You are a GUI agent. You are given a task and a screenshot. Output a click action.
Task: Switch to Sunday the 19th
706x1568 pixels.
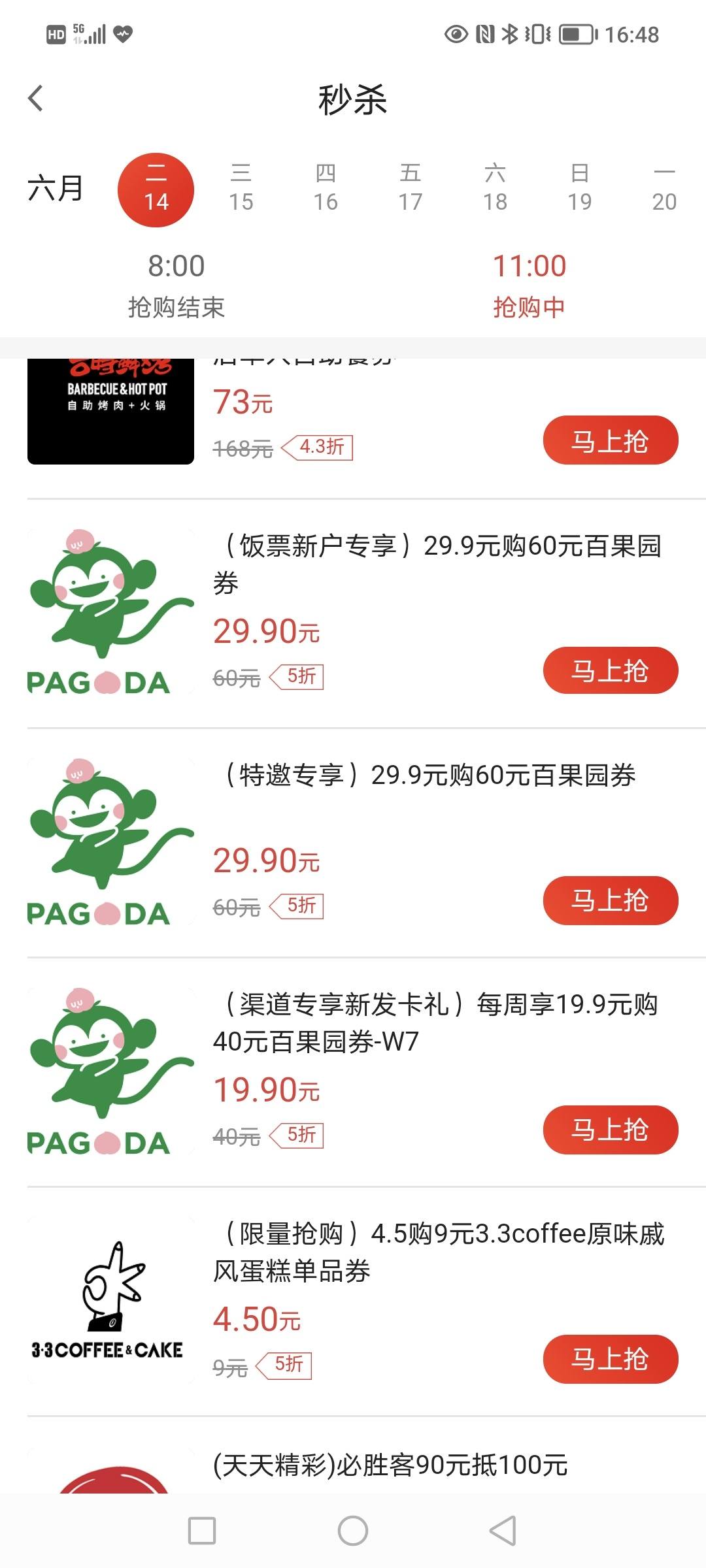point(579,188)
